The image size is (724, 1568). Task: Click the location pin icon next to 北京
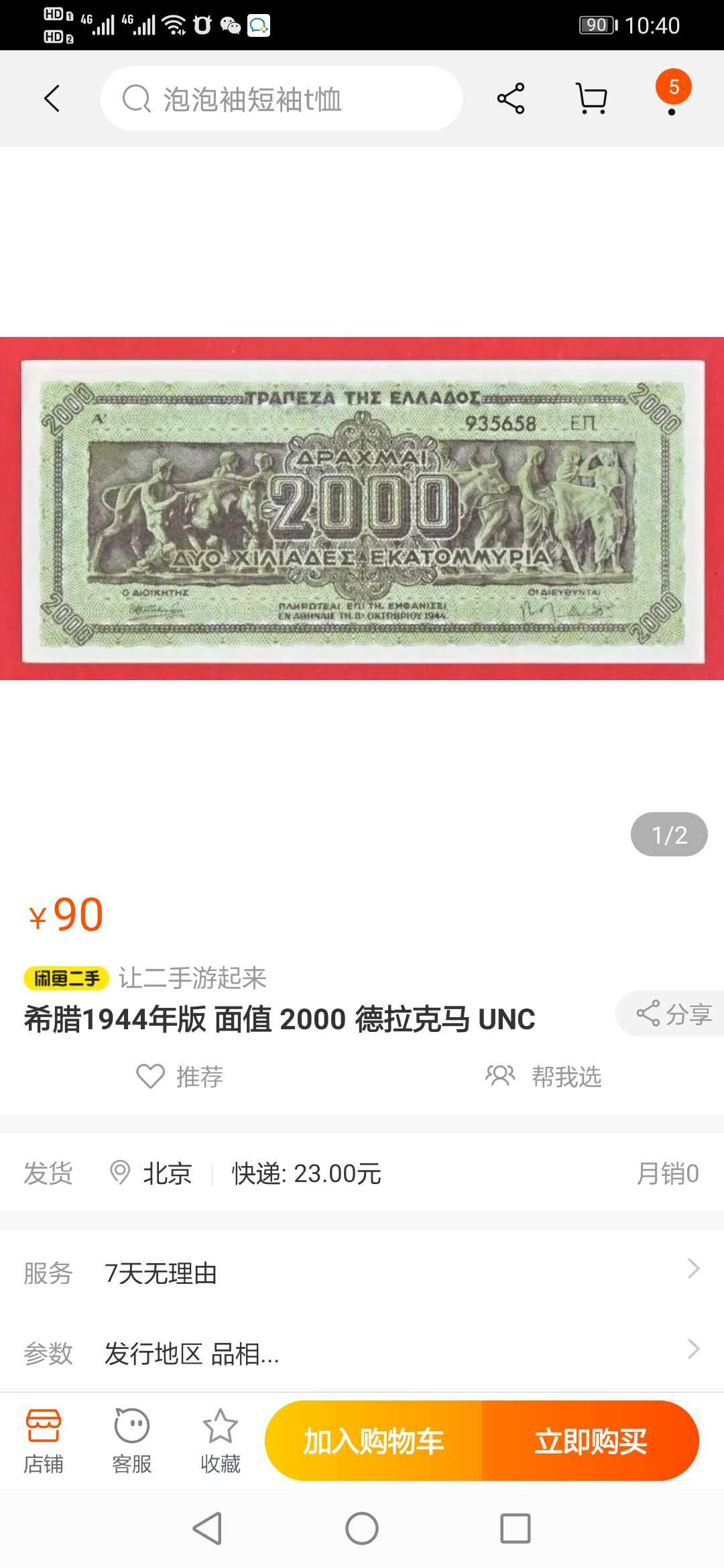click(121, 1173)
